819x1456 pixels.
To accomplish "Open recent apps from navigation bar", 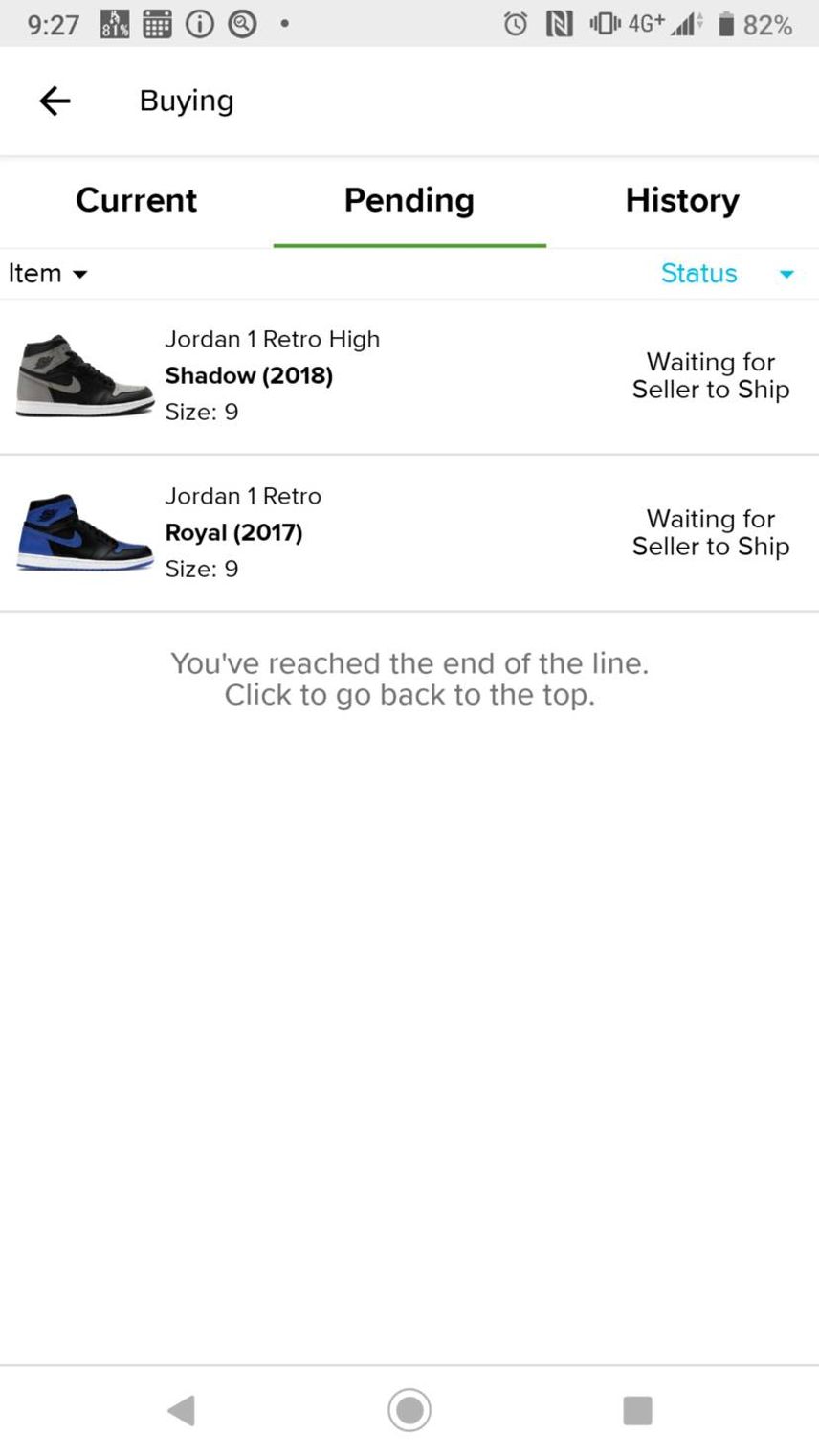I will click(x=637, y=1410).
